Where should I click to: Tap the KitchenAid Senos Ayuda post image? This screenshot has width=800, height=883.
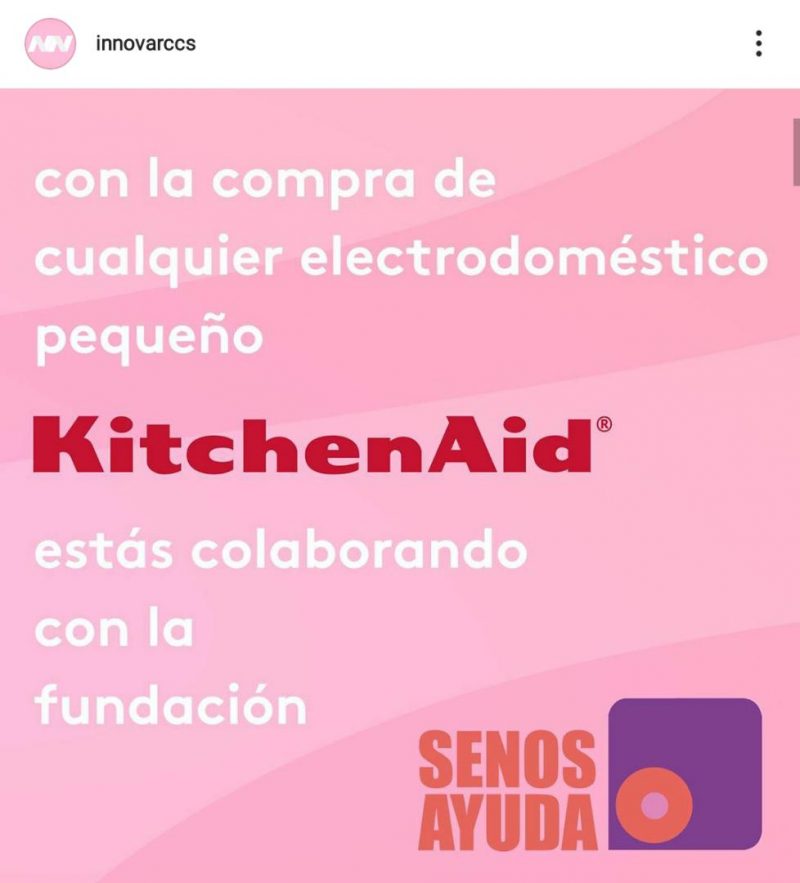(x=400, y=485)
